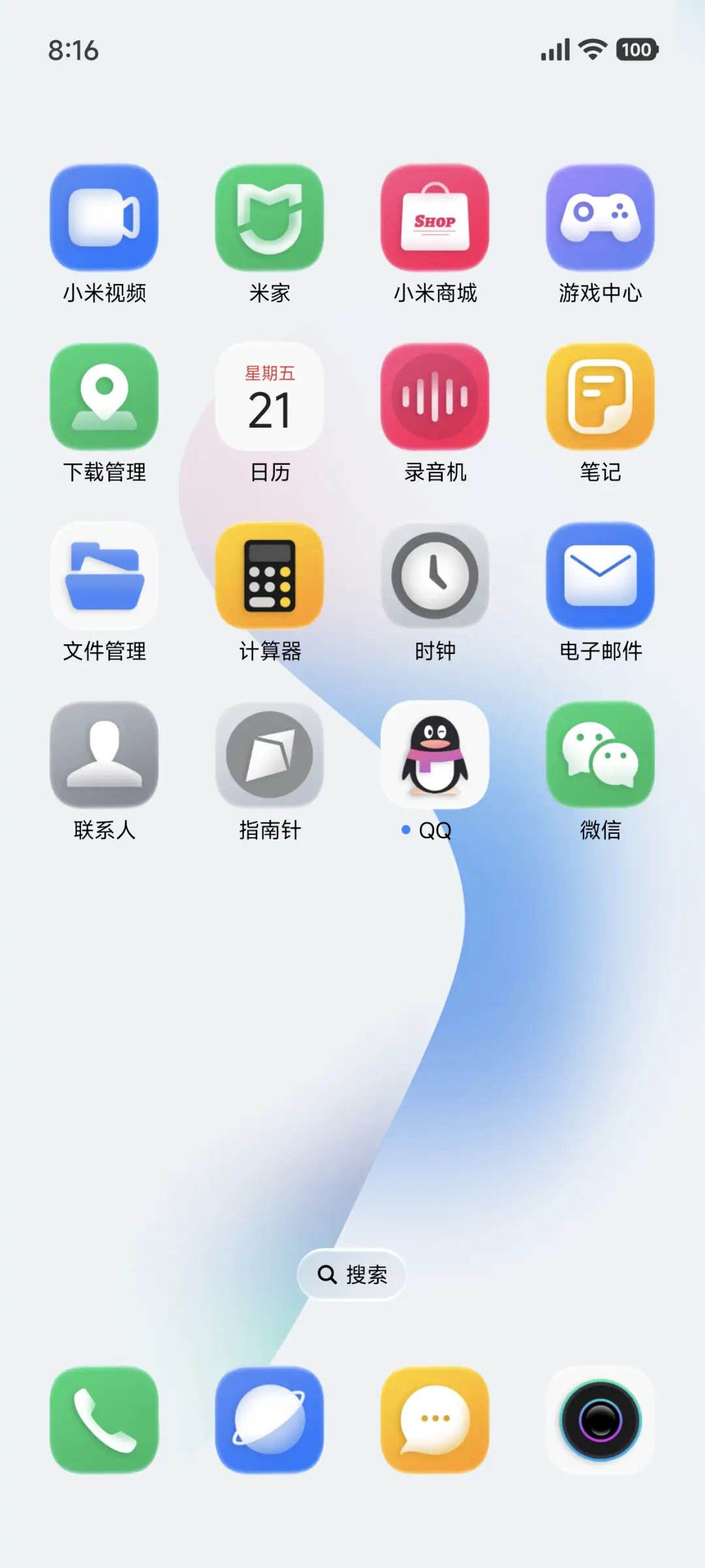
Task: Open the 小米视频 app
Action: click(x=104, y=219)
